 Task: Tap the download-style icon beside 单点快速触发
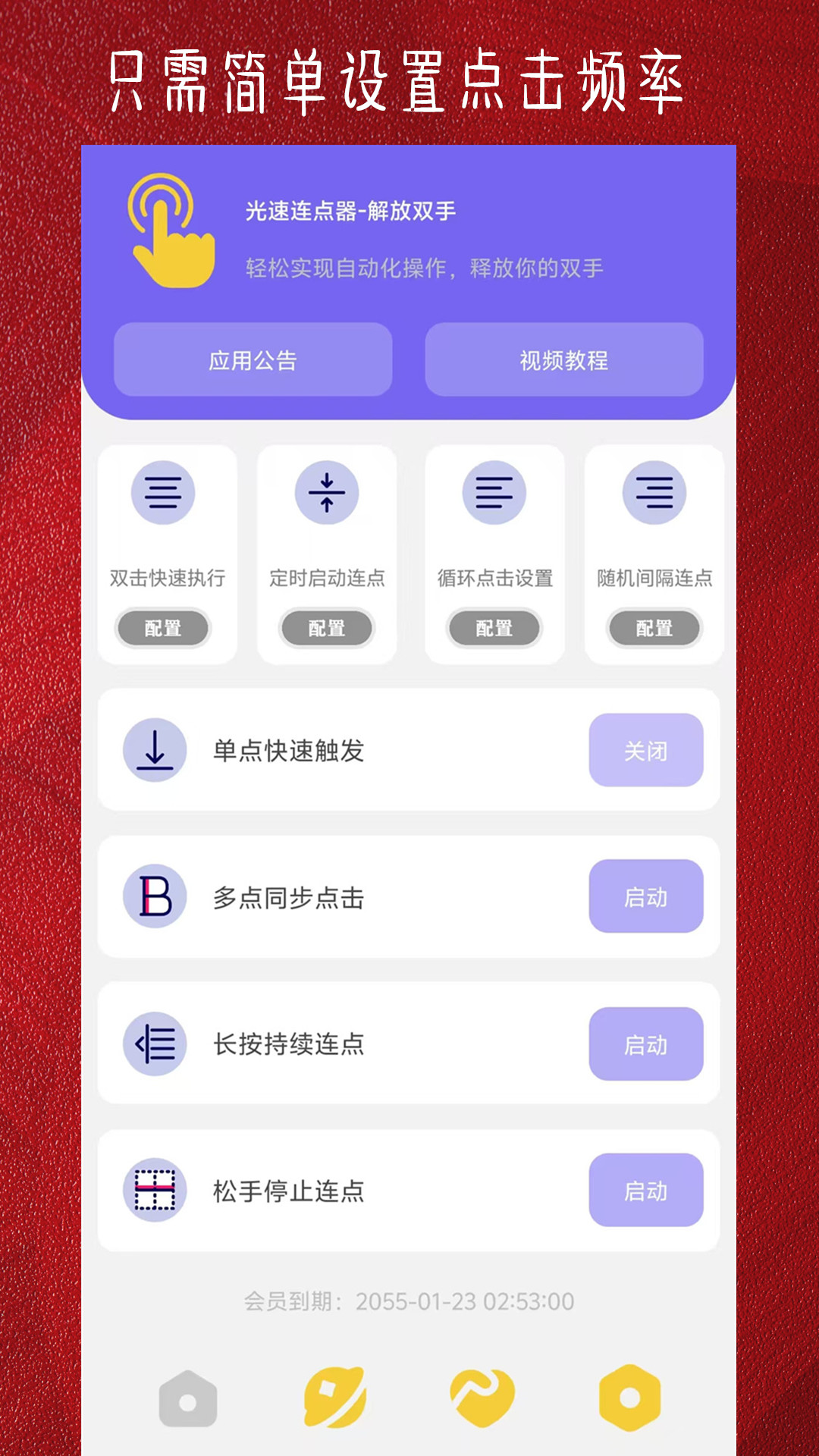[x=155, y=750]
